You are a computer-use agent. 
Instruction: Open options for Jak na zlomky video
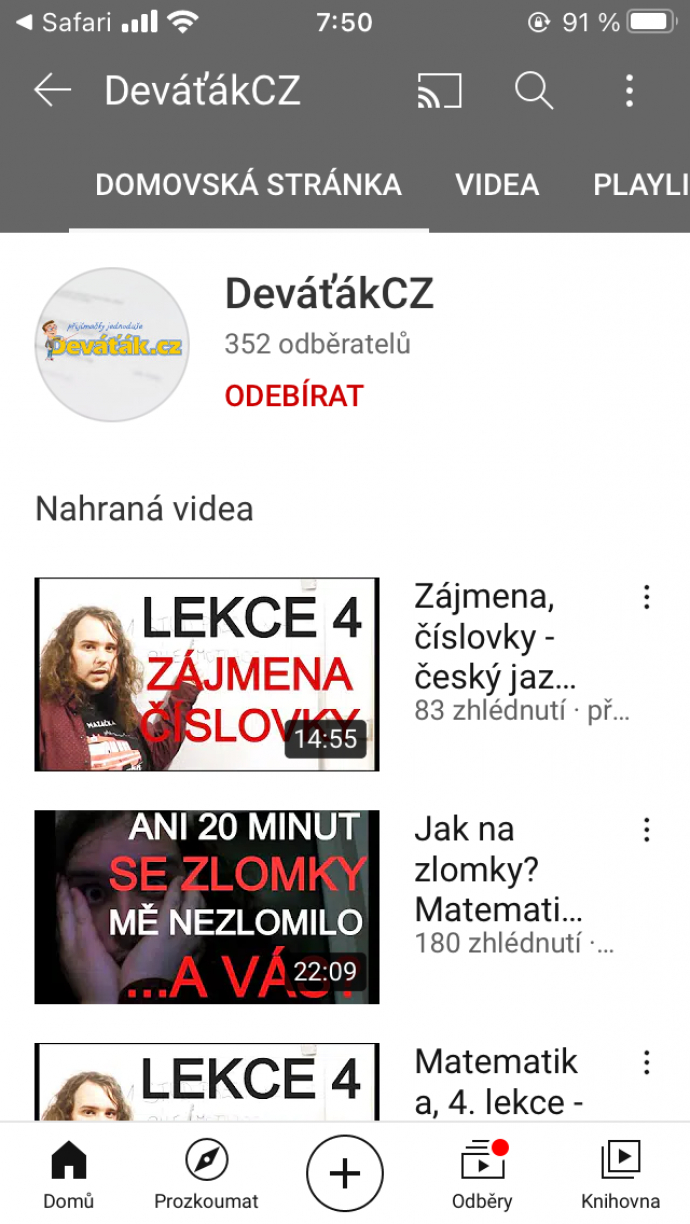(647, 830)
